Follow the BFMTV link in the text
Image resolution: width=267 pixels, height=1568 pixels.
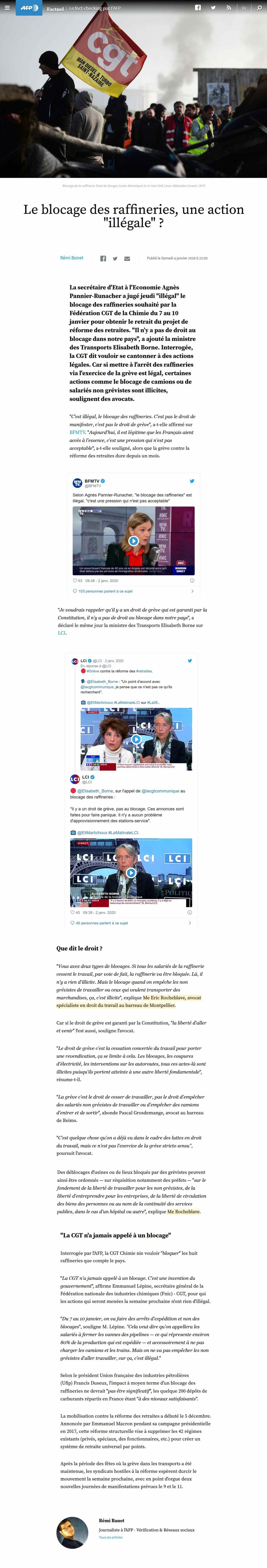(77, 432)
